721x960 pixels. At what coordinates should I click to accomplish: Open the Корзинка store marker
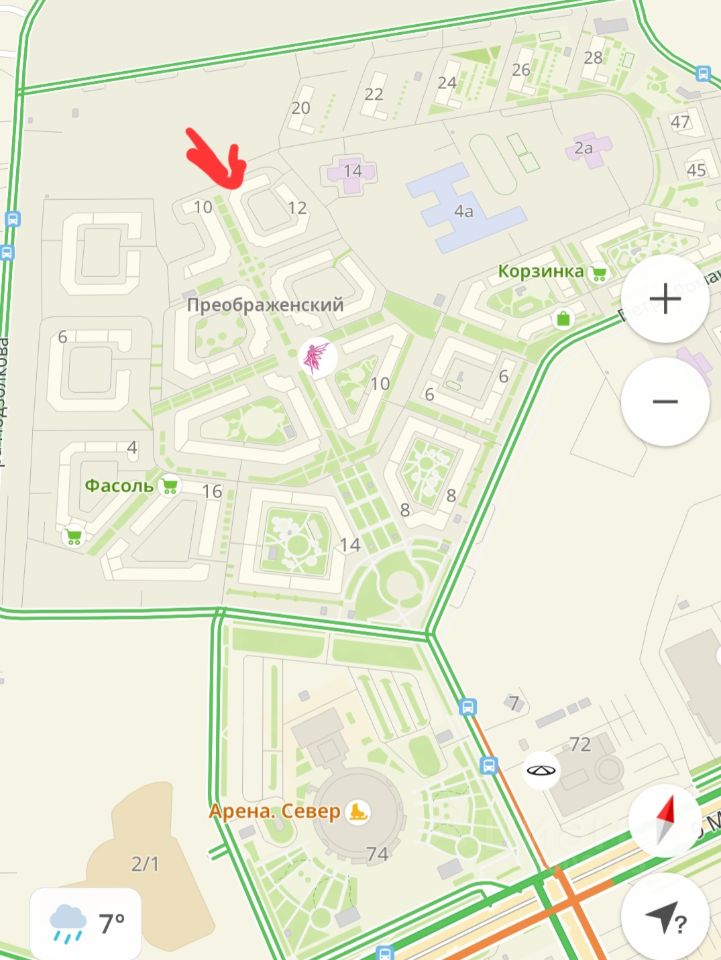pyautogui.click(x=599, y=272)
